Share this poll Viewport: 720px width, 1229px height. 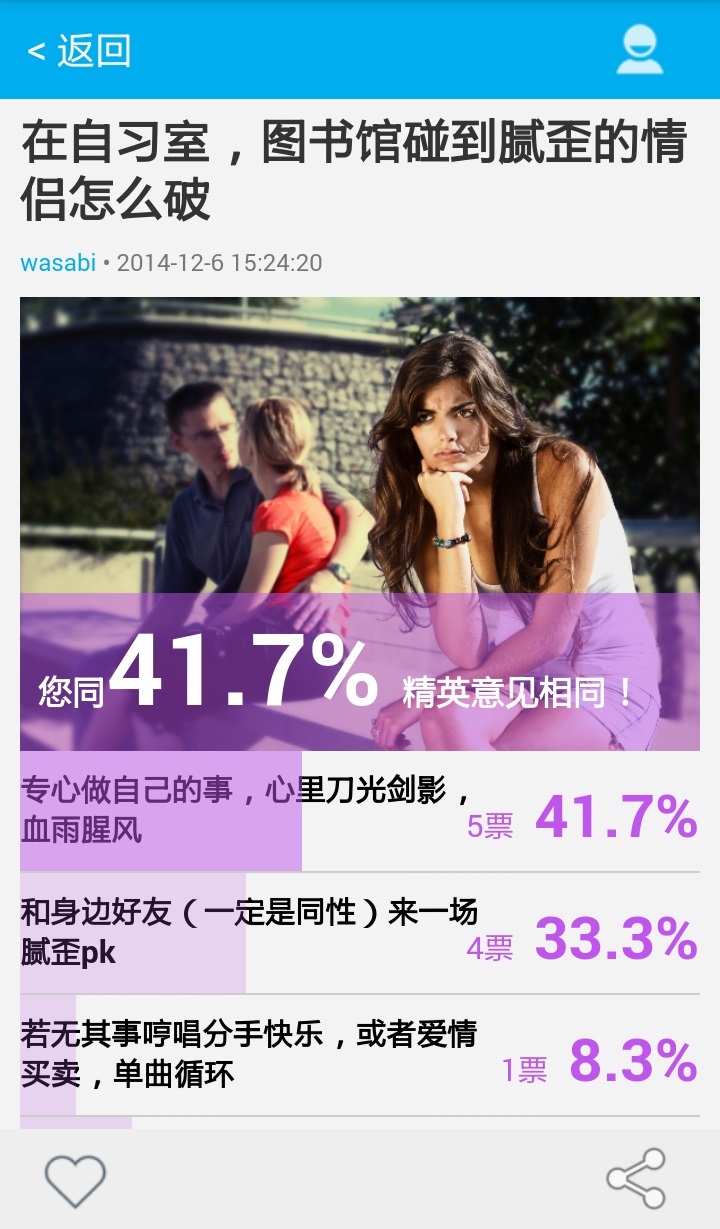[636, 1178]
